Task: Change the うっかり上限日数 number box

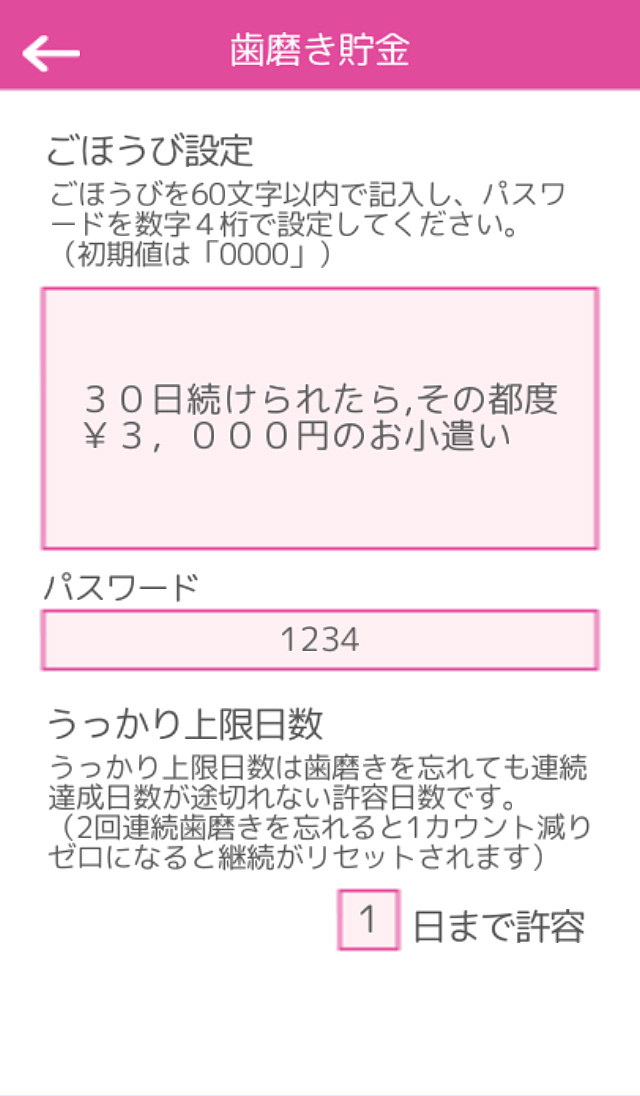Action: pos(368,919)
